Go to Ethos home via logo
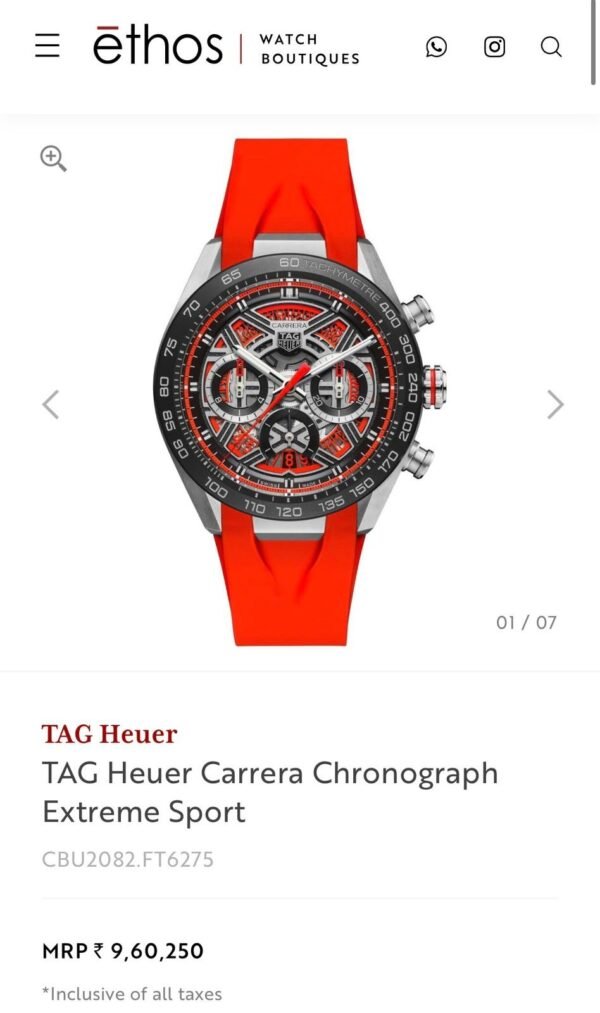Image resolution: width=600 pixels, height=1013 pixels. point(158,46)
